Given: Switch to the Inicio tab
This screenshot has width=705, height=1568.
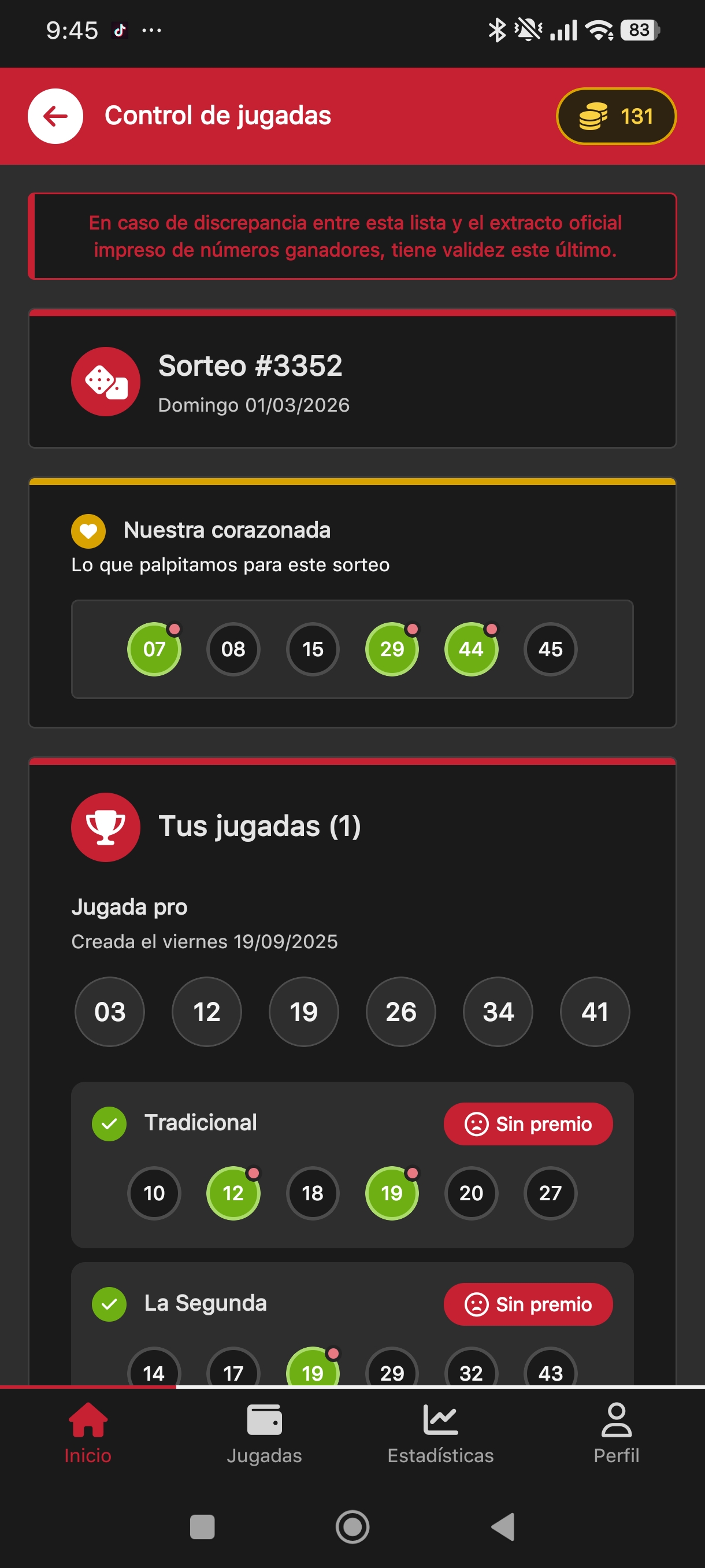Looking at the screenshot, I should [88, 1433].
